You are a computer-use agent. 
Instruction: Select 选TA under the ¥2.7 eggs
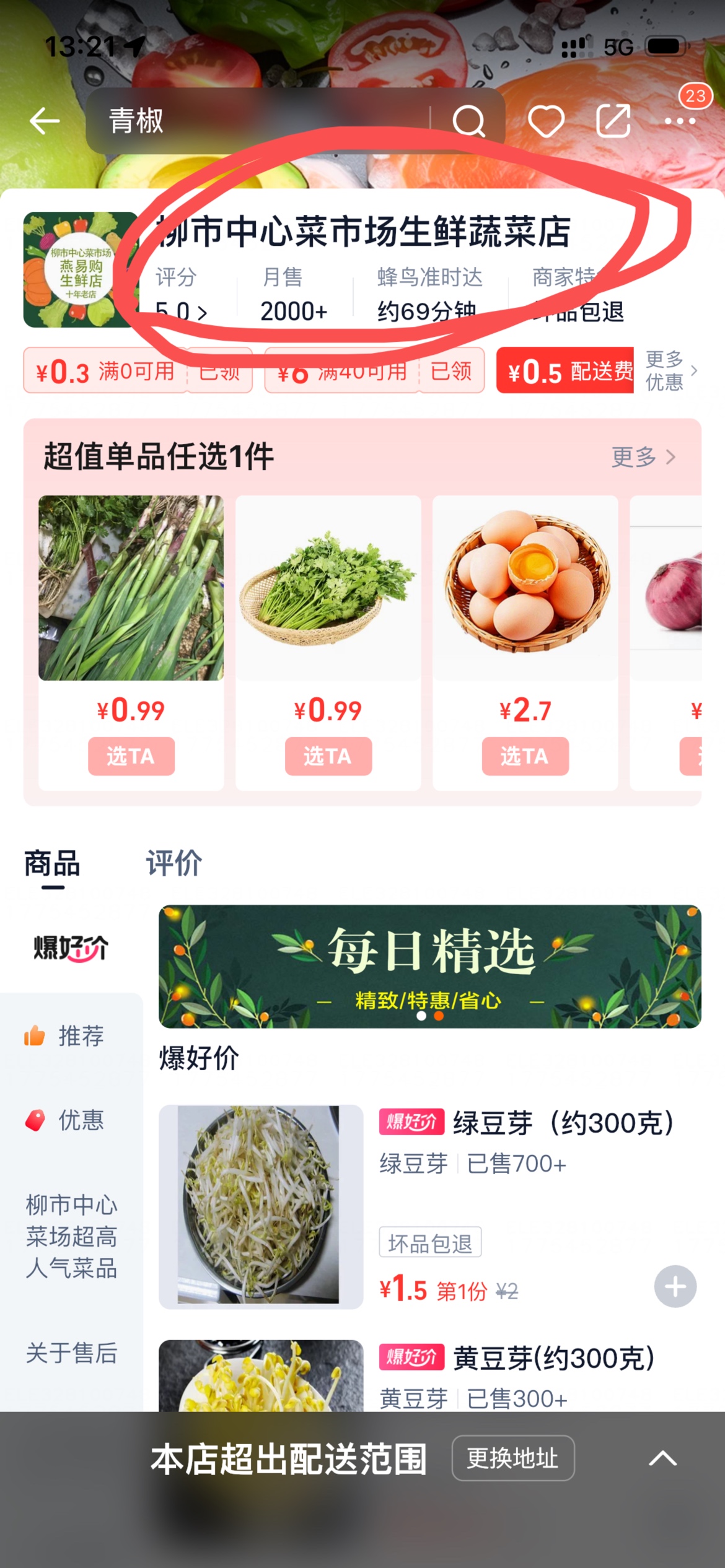[525, 756]
